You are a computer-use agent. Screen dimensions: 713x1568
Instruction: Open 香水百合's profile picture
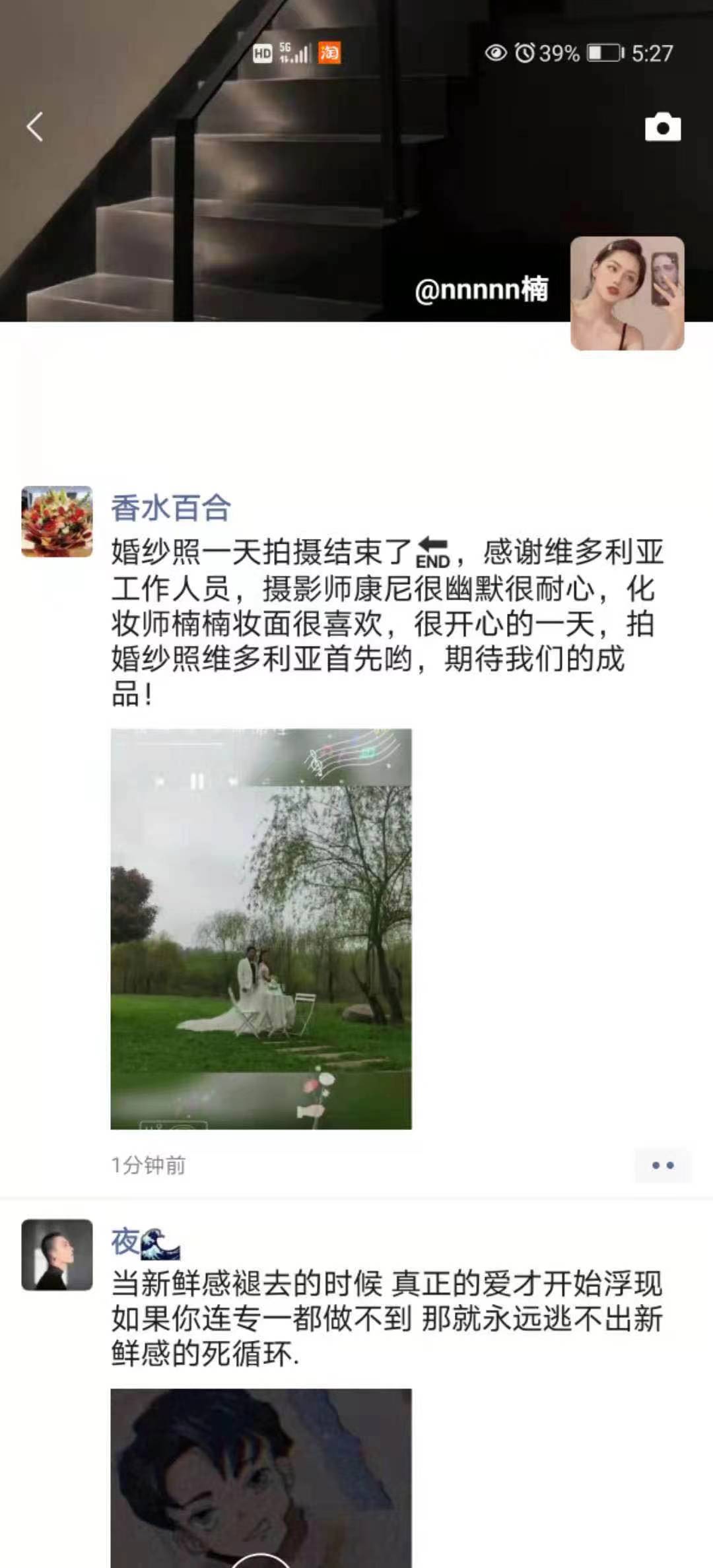point(57,521)
